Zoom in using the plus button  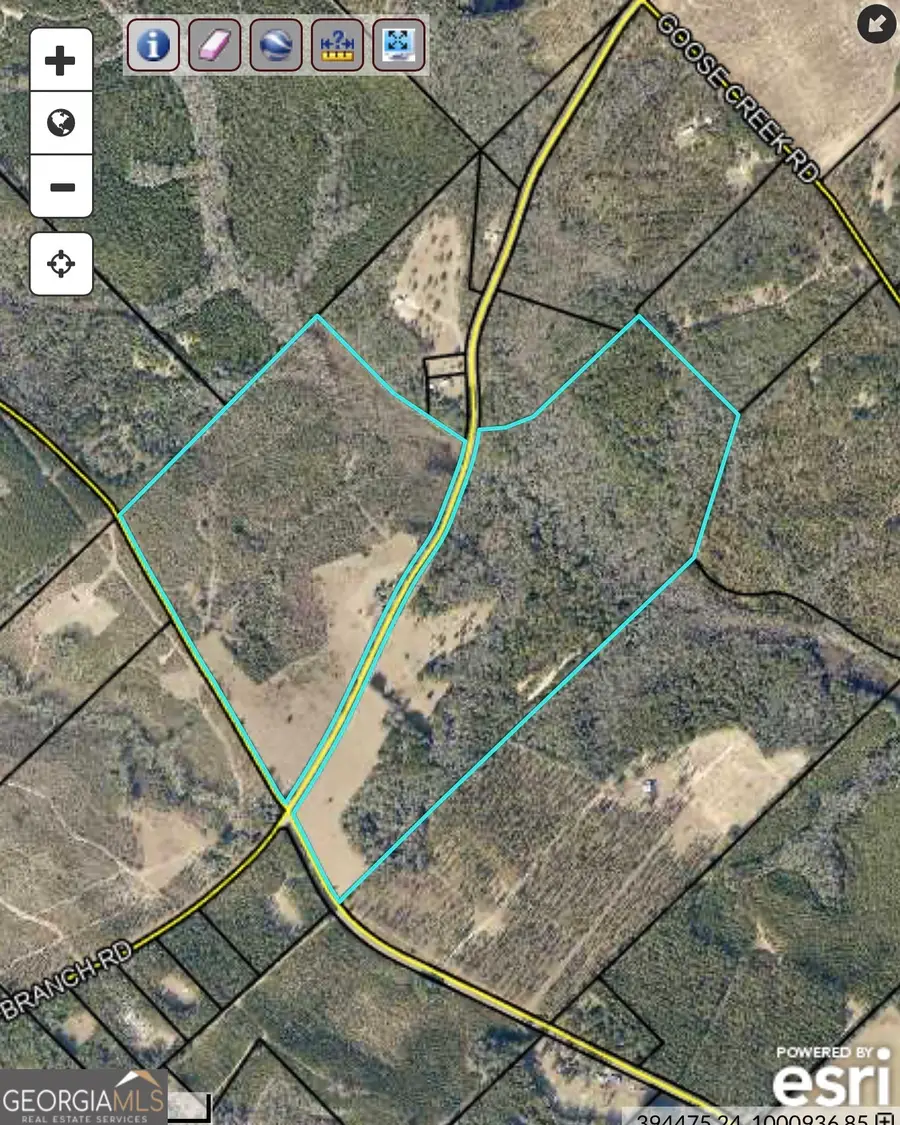pos(61,58)
